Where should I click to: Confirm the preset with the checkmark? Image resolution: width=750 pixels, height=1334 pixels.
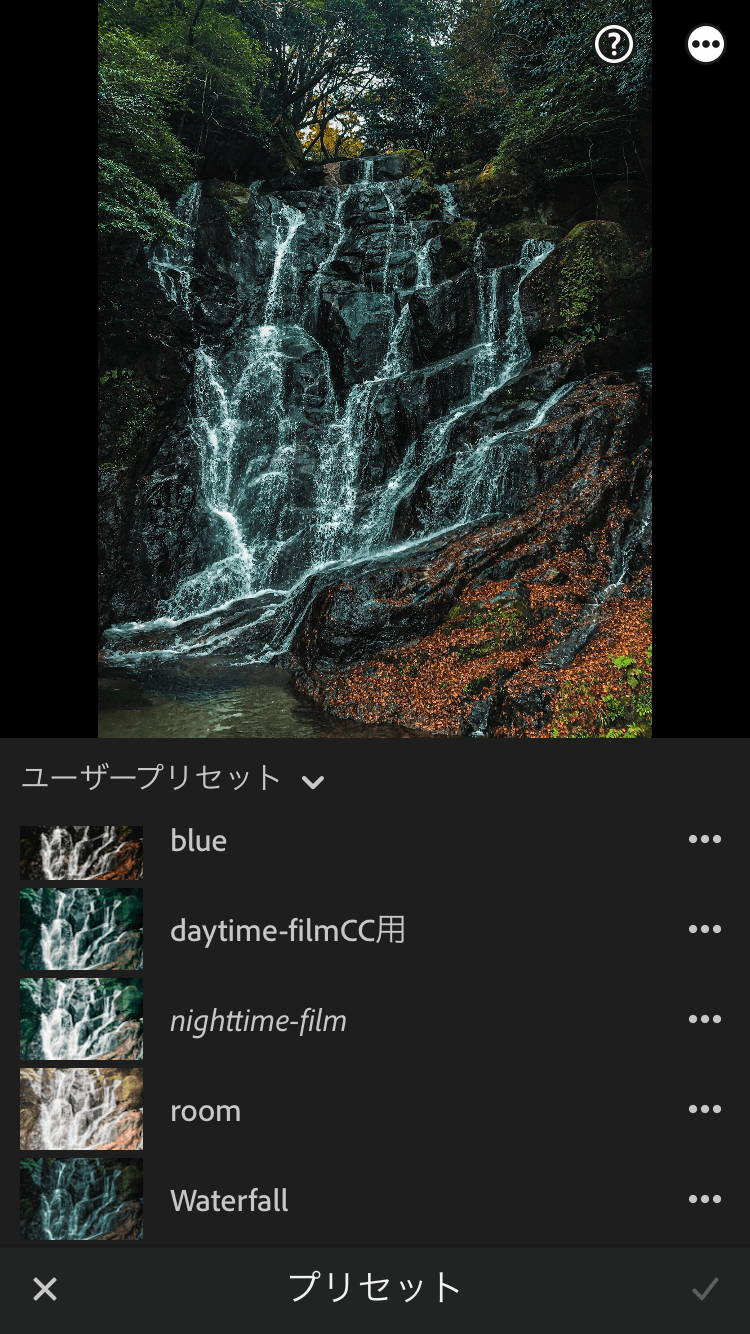(x=705, y=1289)
